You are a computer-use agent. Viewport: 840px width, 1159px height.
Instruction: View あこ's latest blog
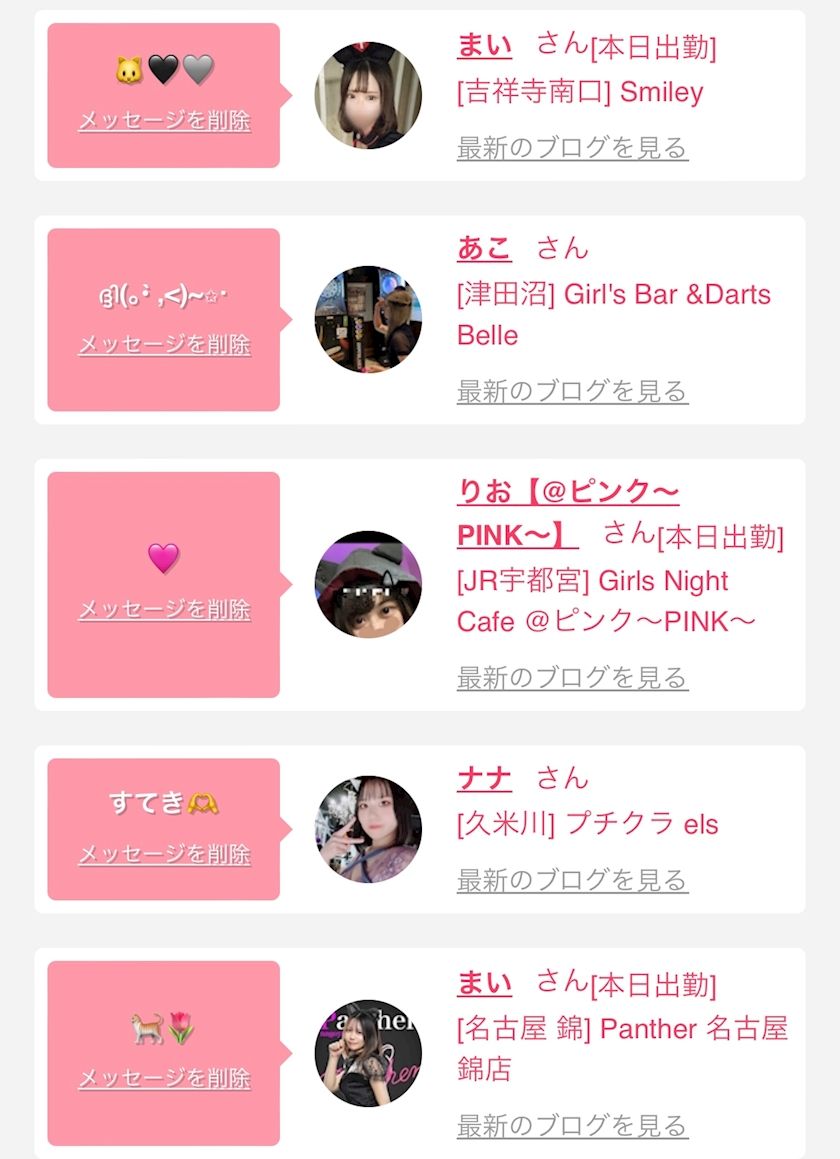pyautogui.click(x=572, y=392)
